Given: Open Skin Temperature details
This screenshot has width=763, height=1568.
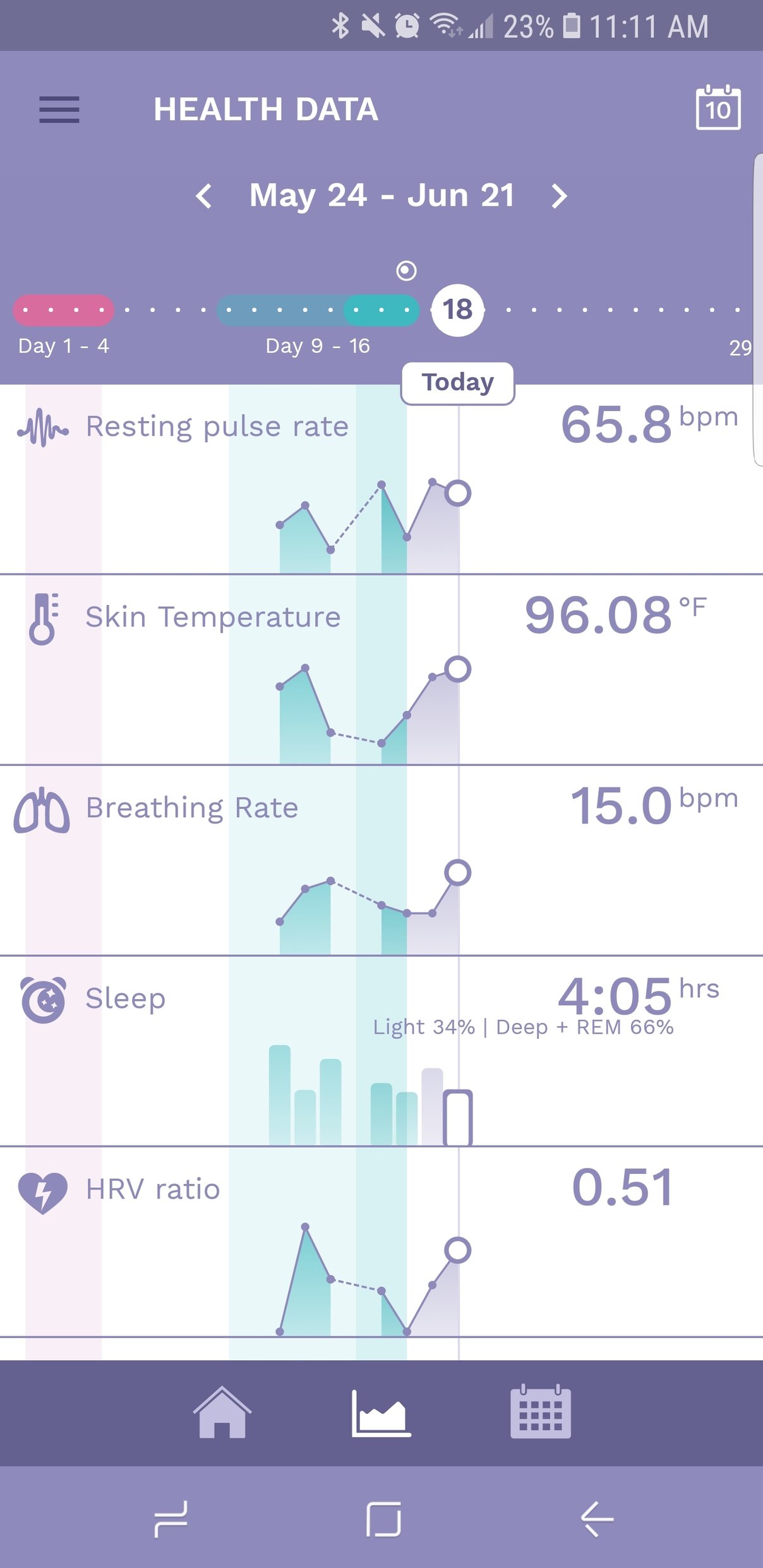Looking at the screenshot, I should (213, 617).
